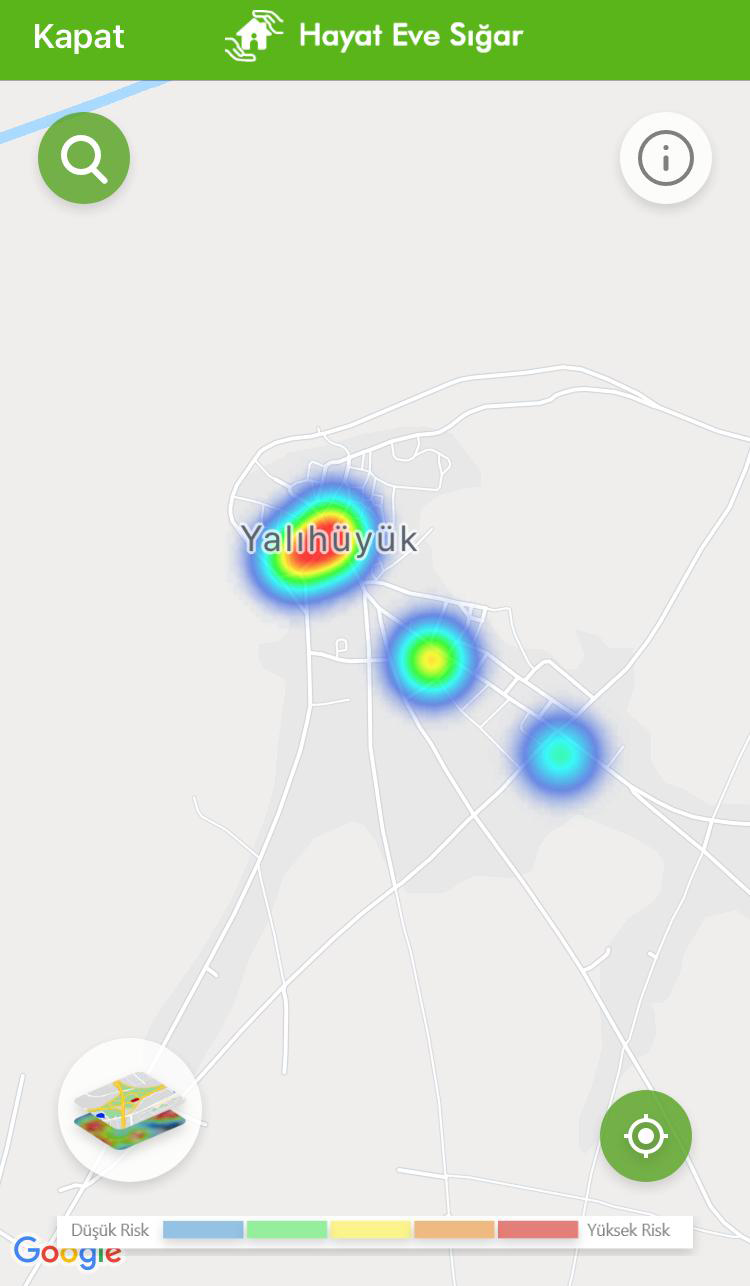The image size is (750, 1286).
Task: Switch map layers with the layers button
Action: [x=130, y=1110]
